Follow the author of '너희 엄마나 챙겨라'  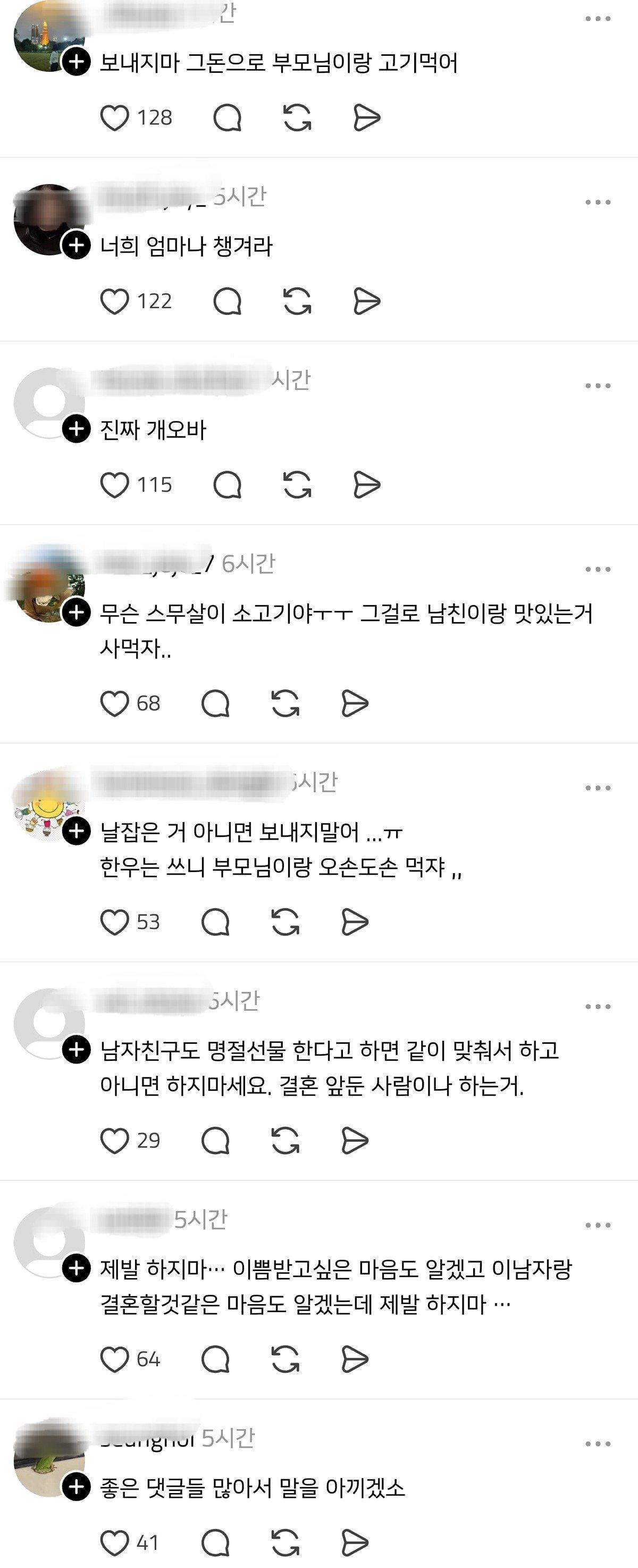pyautogui.click(x=77, y=246)
